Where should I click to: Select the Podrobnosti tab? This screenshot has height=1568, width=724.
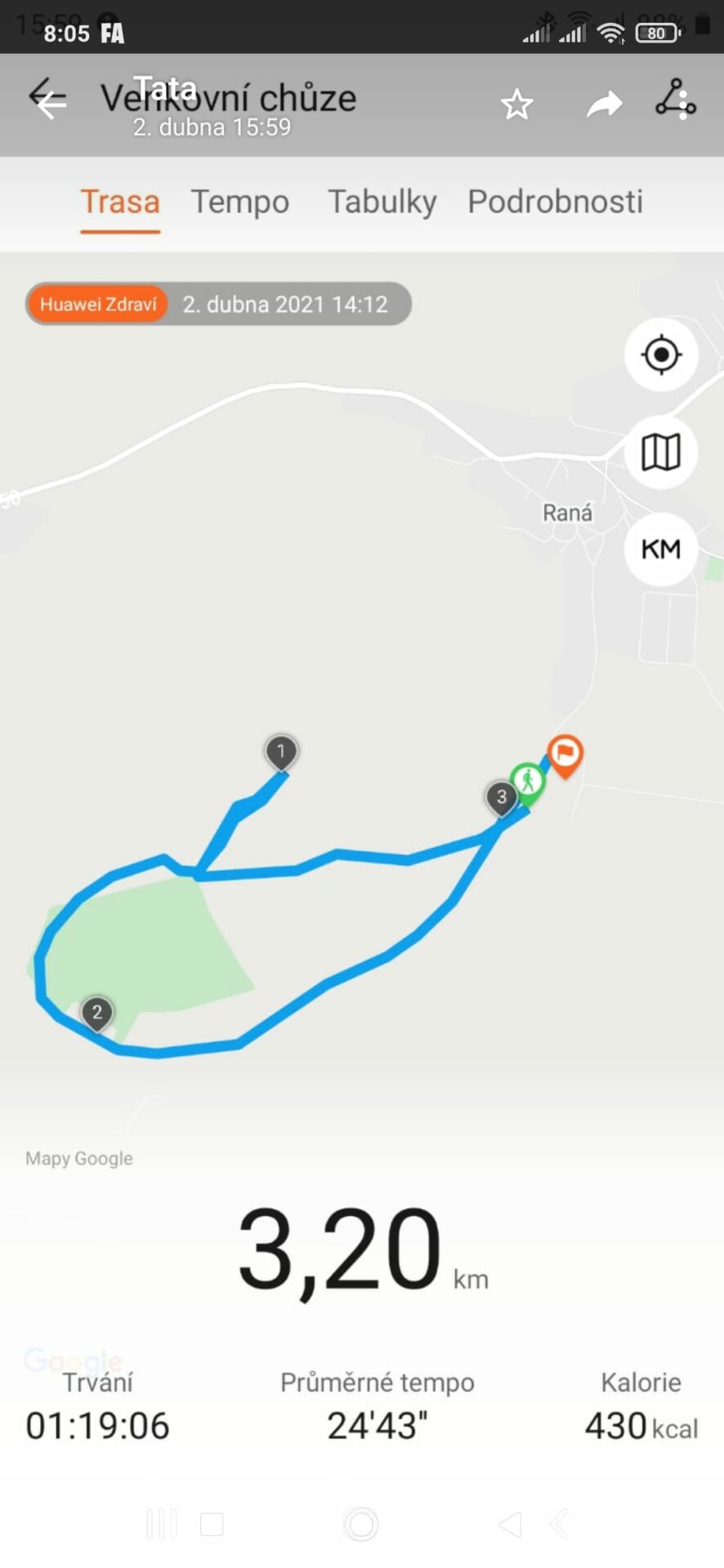pos(555,202)
